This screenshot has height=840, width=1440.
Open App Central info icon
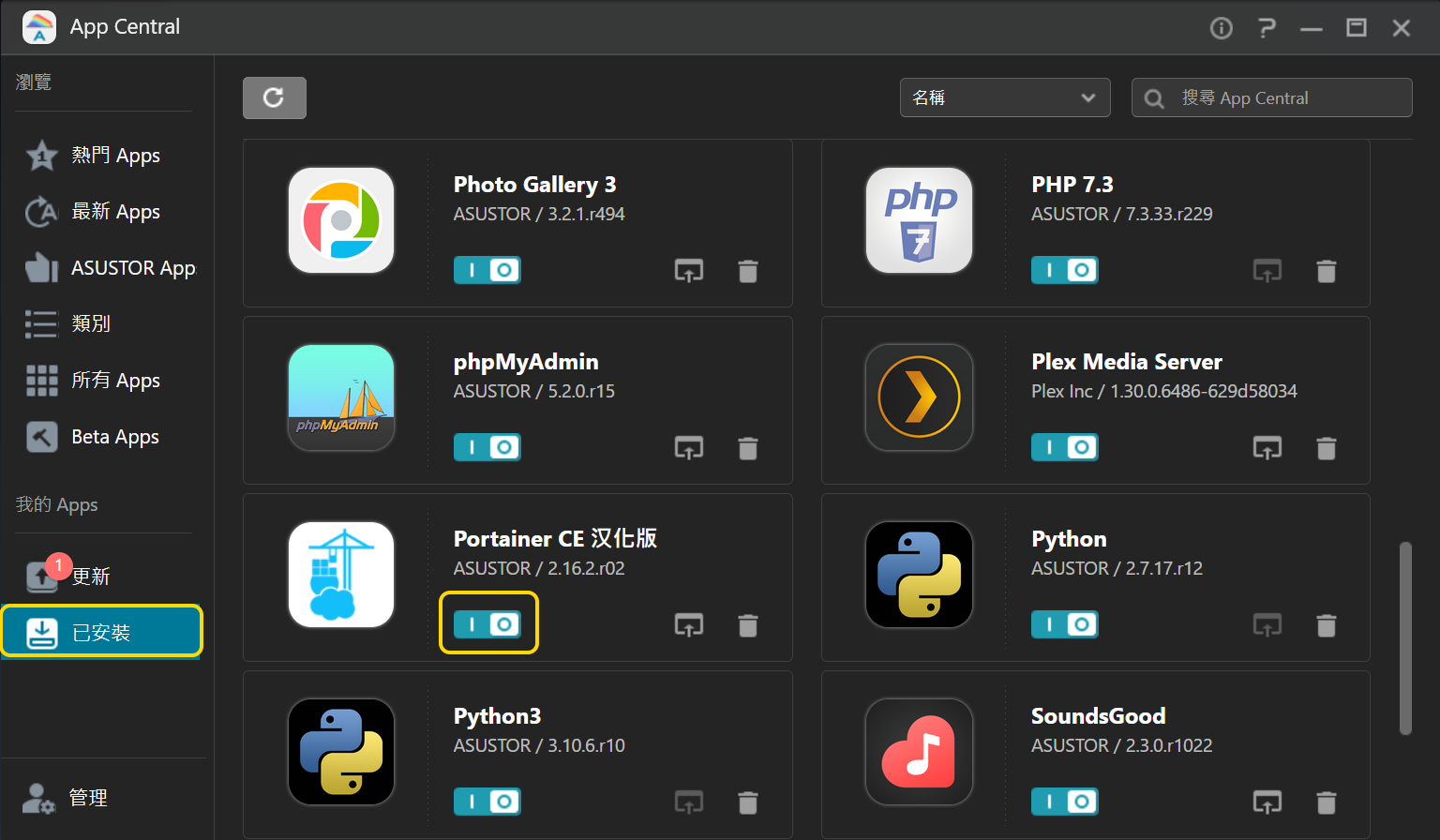pyautogui.click(x=1221, y=28)
